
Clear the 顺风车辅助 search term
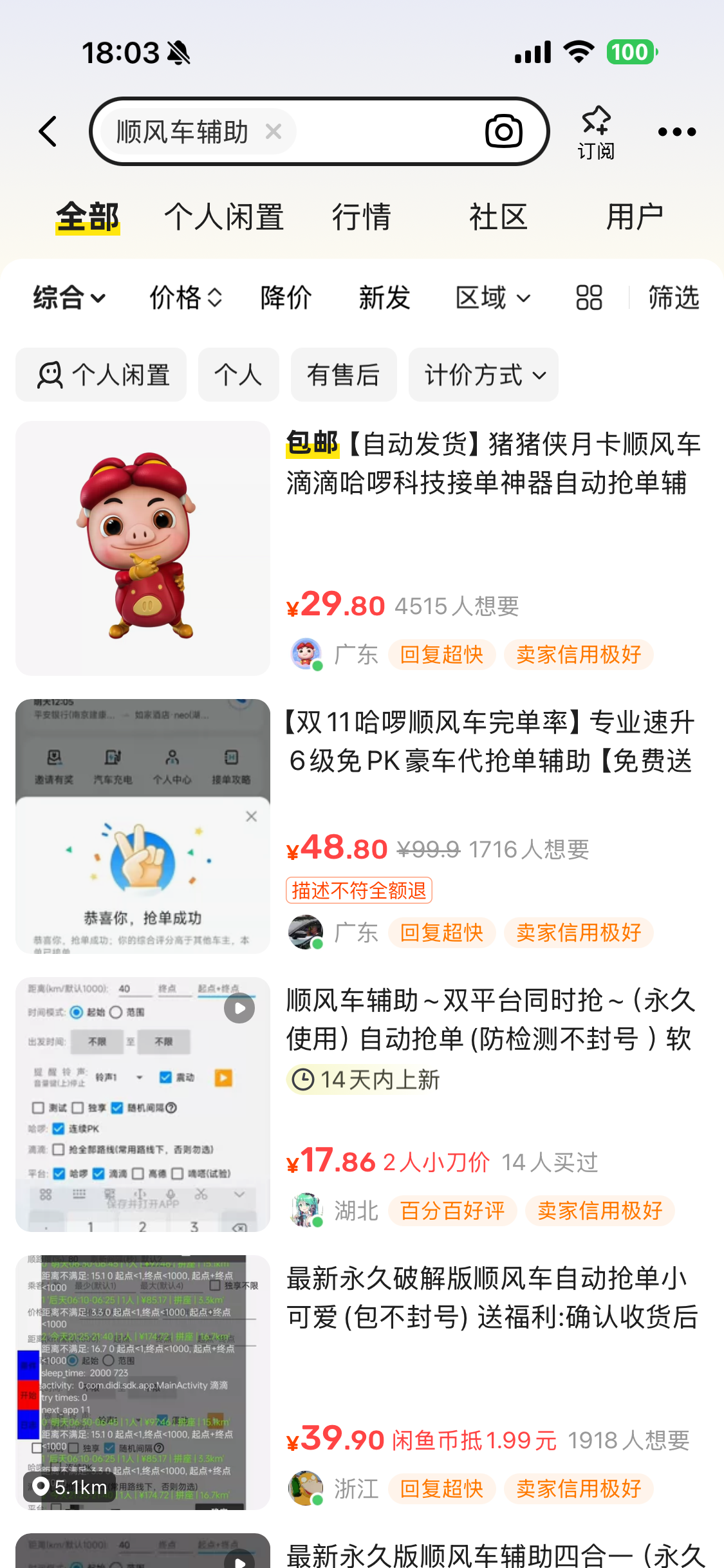click(274, 131)
